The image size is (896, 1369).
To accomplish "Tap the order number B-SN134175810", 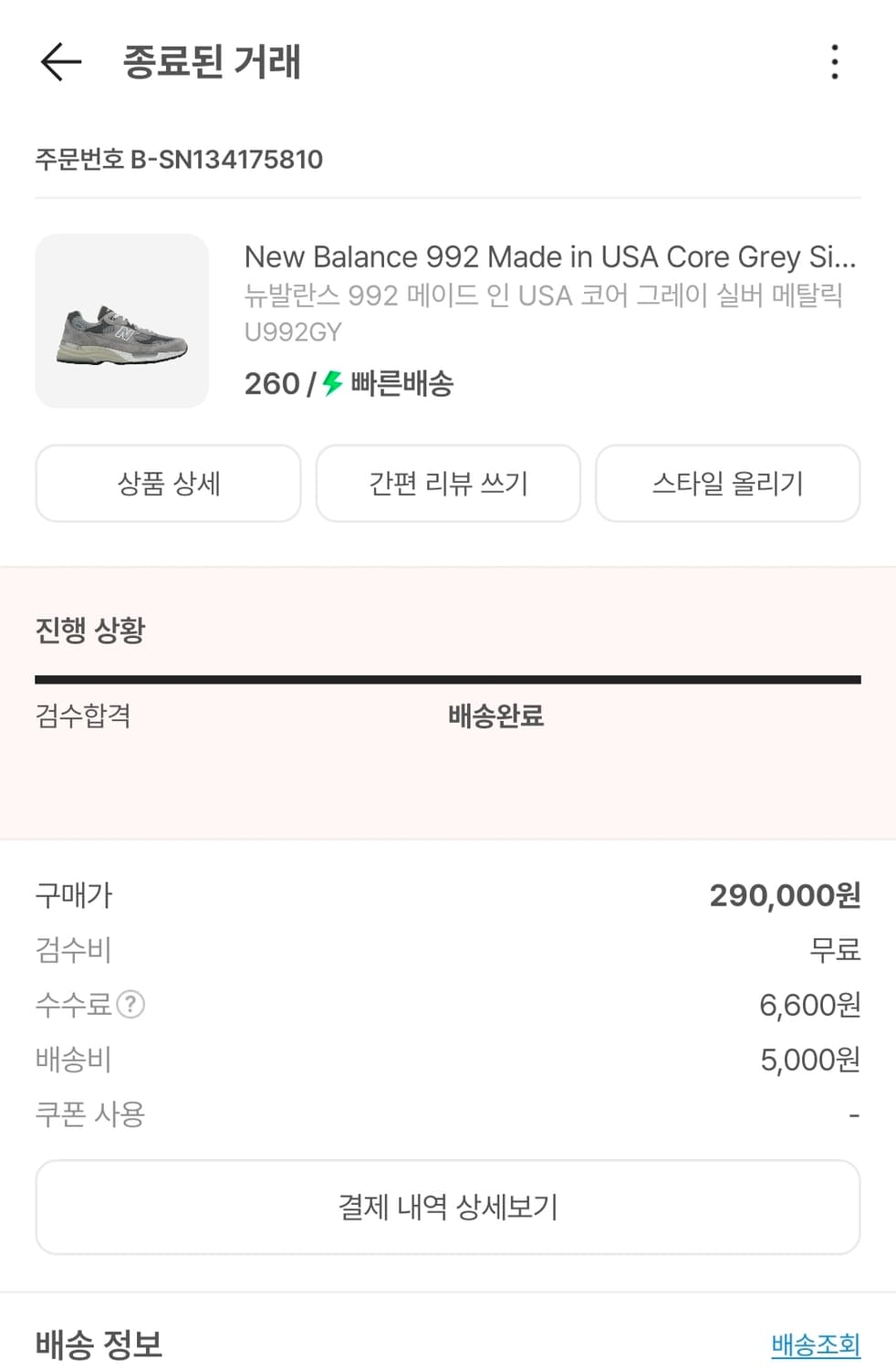I will (x=179, y=160).
